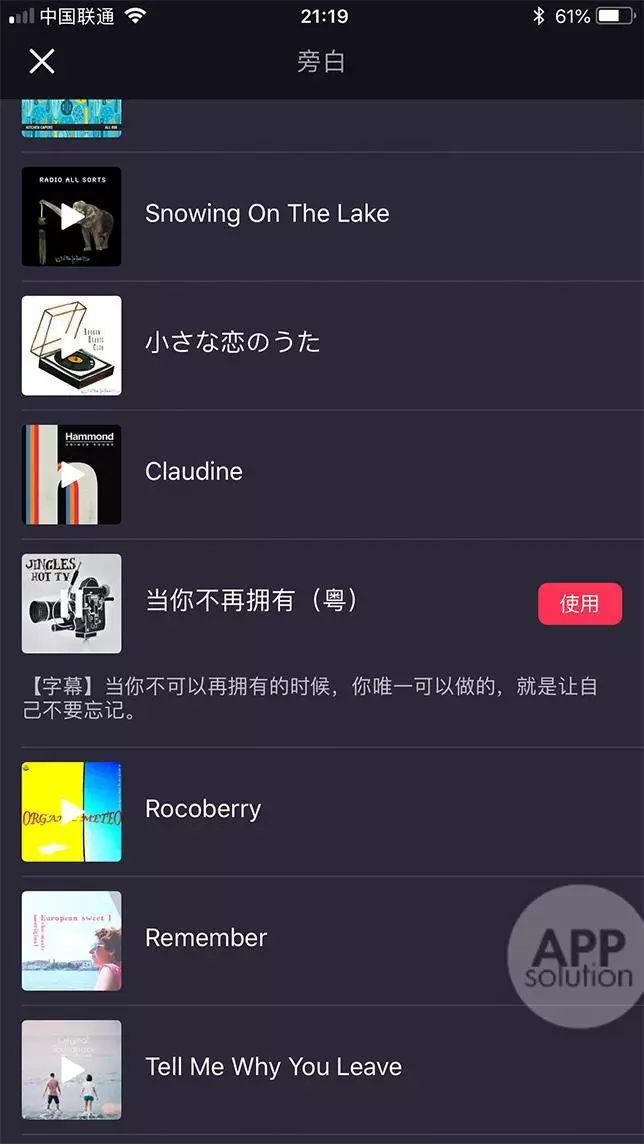Select the Remember track
The image size is (644, 1144).
206,938
